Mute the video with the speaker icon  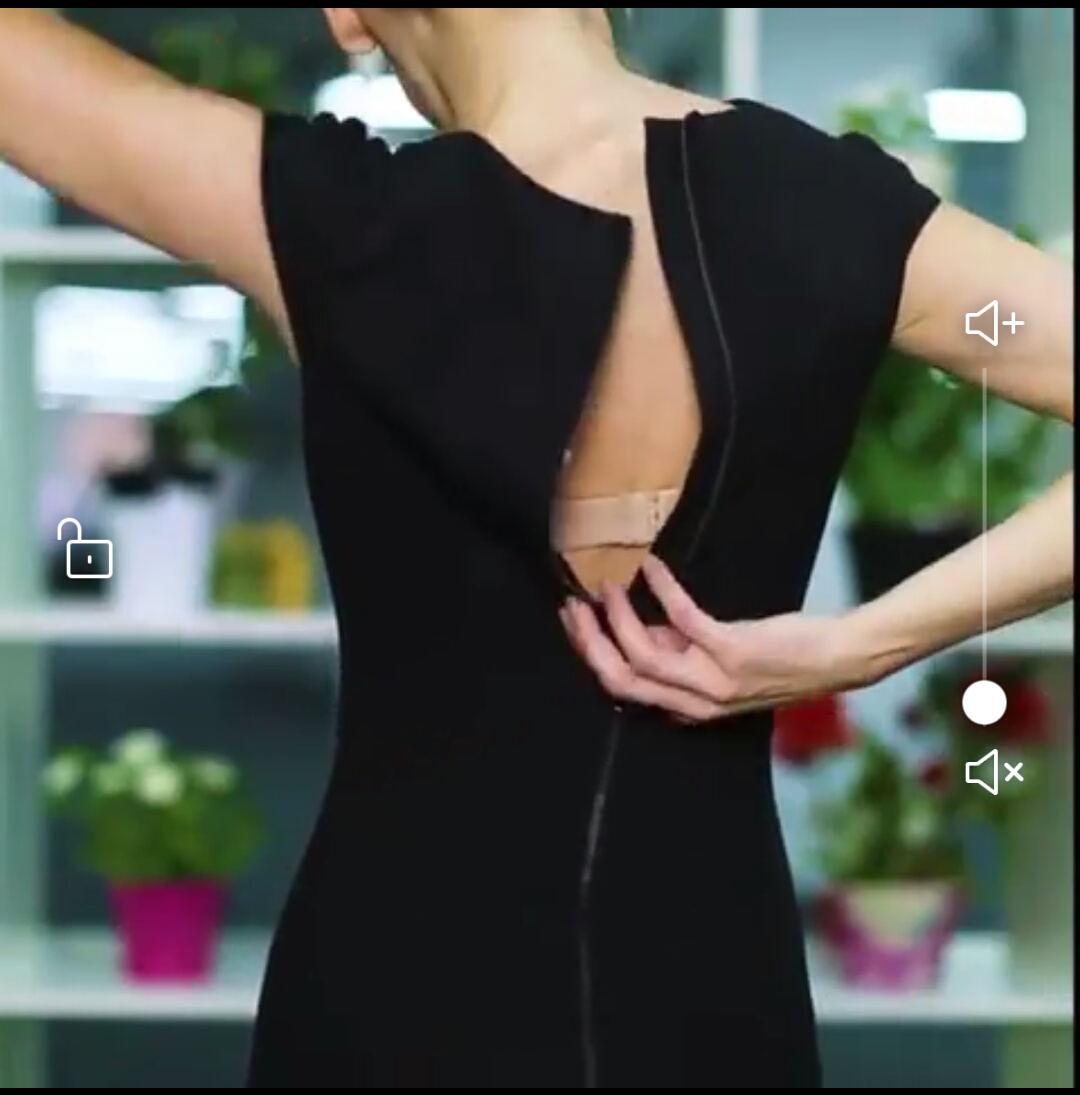pyautogui.click(x=993, y=772)
